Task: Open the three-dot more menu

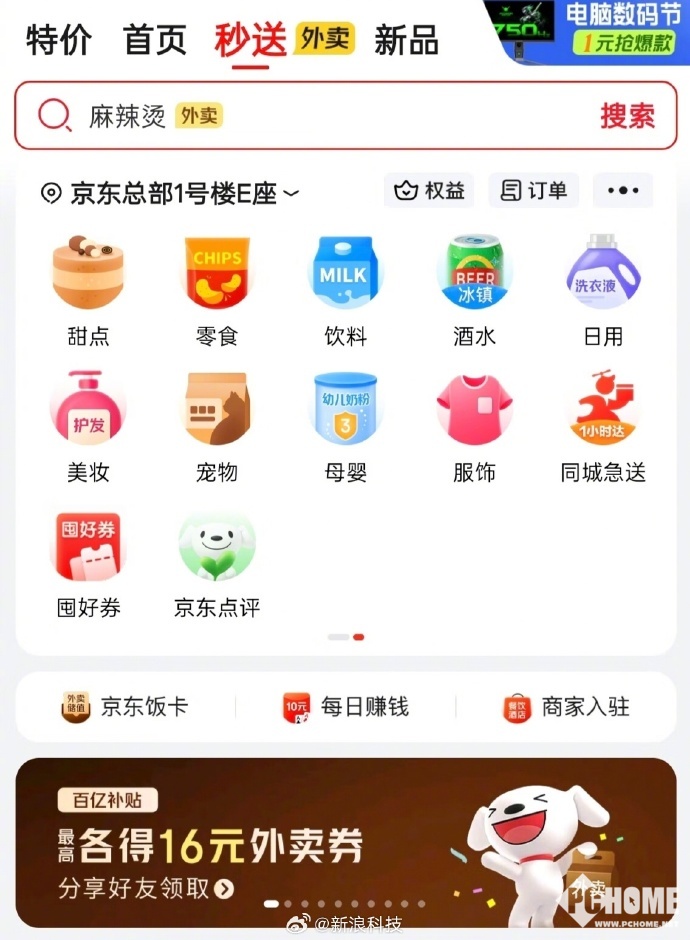Action: (x=623, y=191)
